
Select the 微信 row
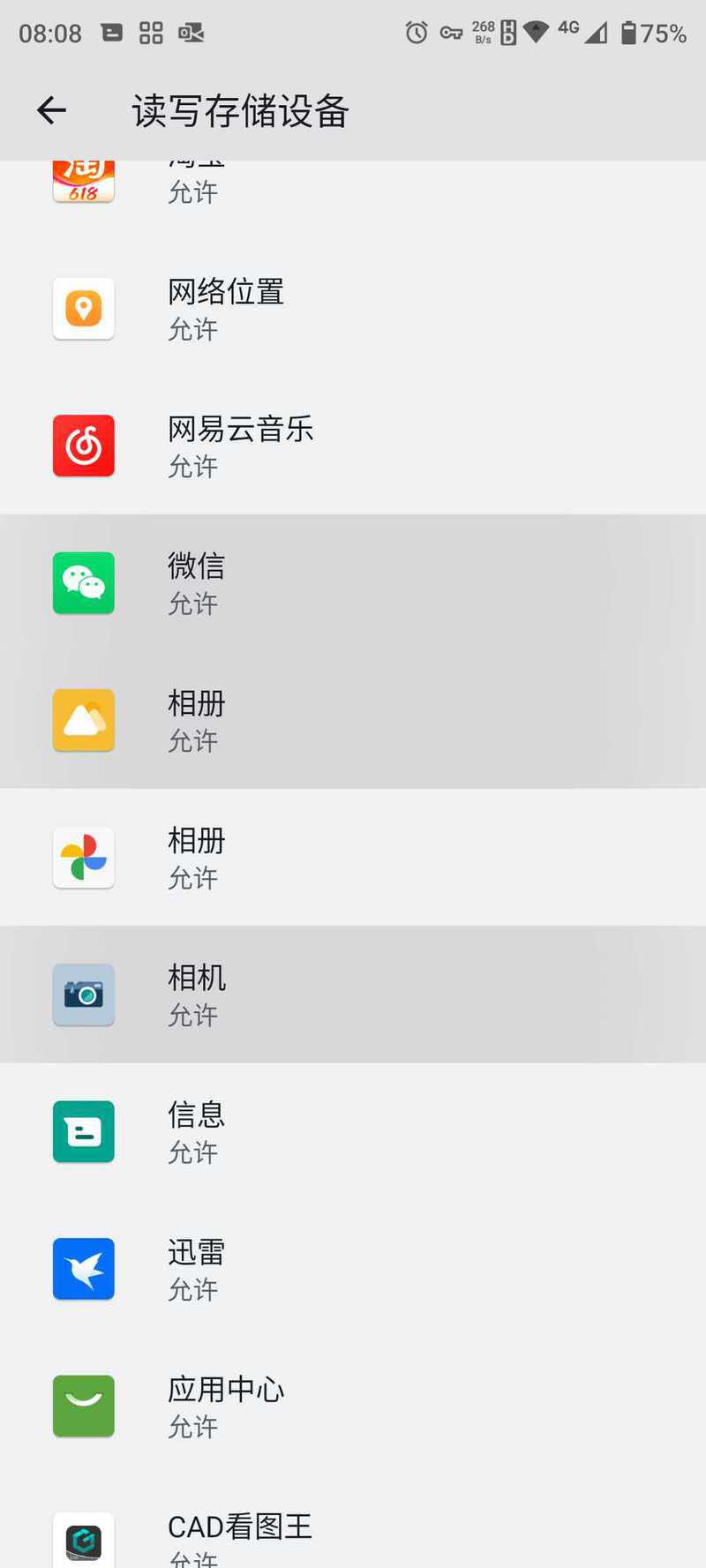pos(353,583)
